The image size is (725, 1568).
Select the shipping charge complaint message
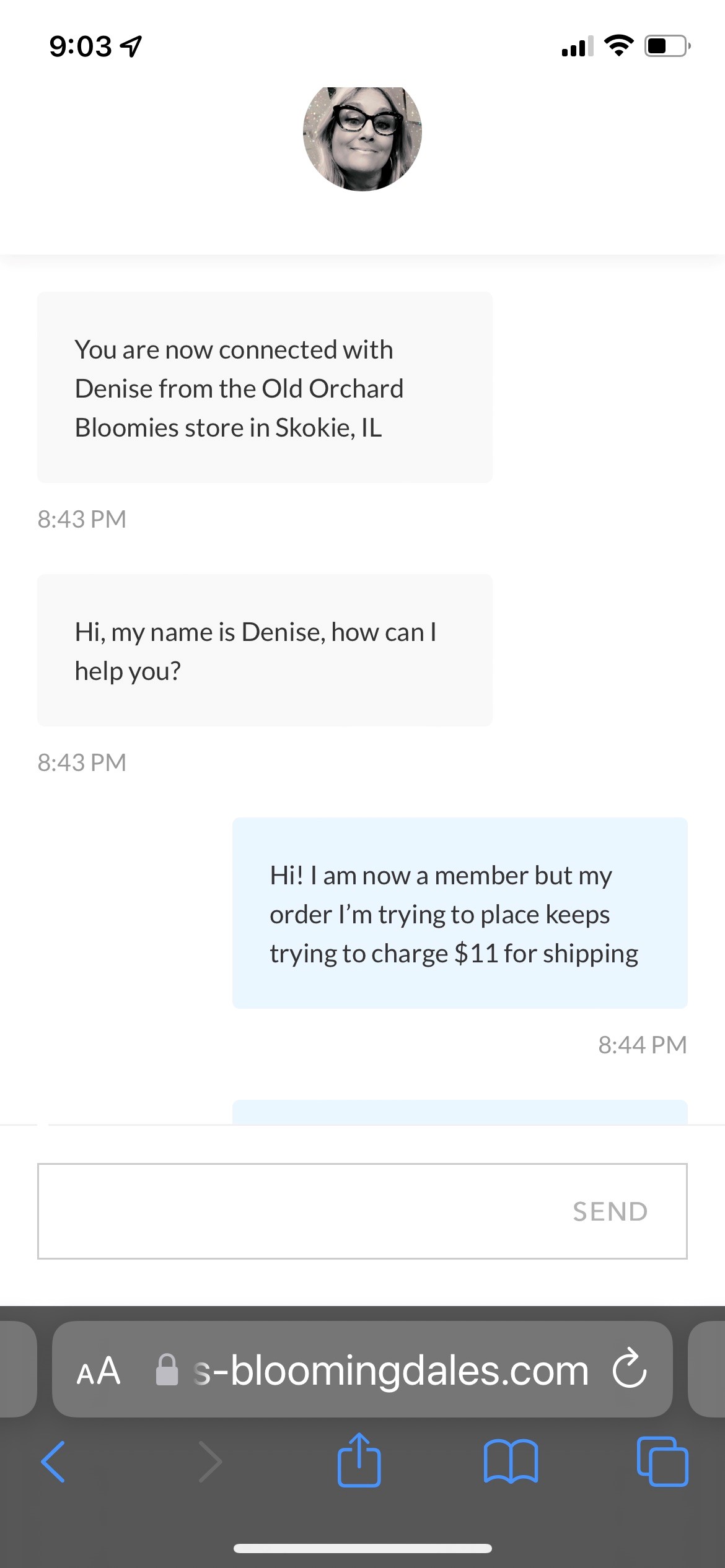459,913
